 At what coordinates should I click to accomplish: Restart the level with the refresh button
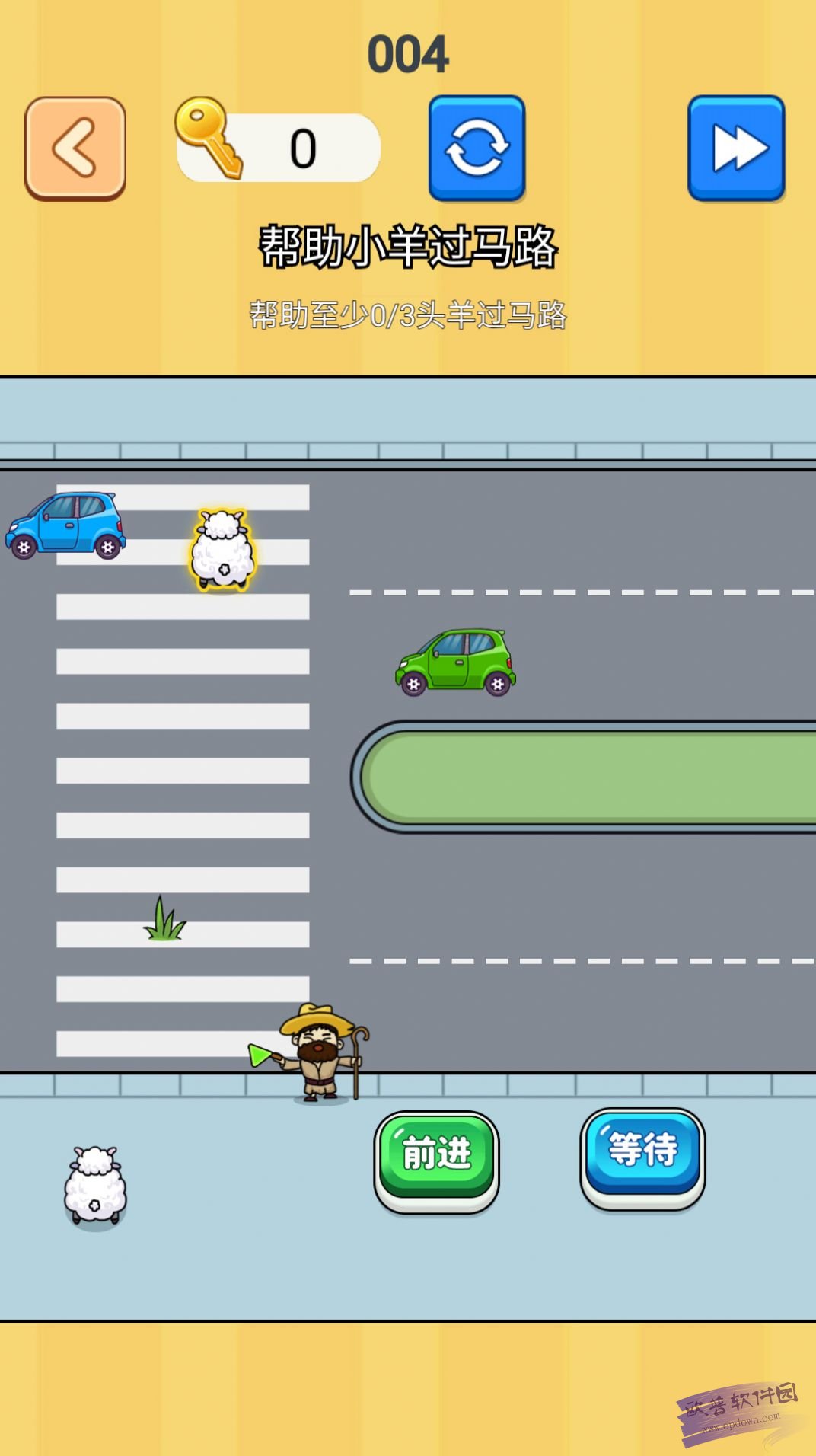pyautogui.click(x=477, y=148)
